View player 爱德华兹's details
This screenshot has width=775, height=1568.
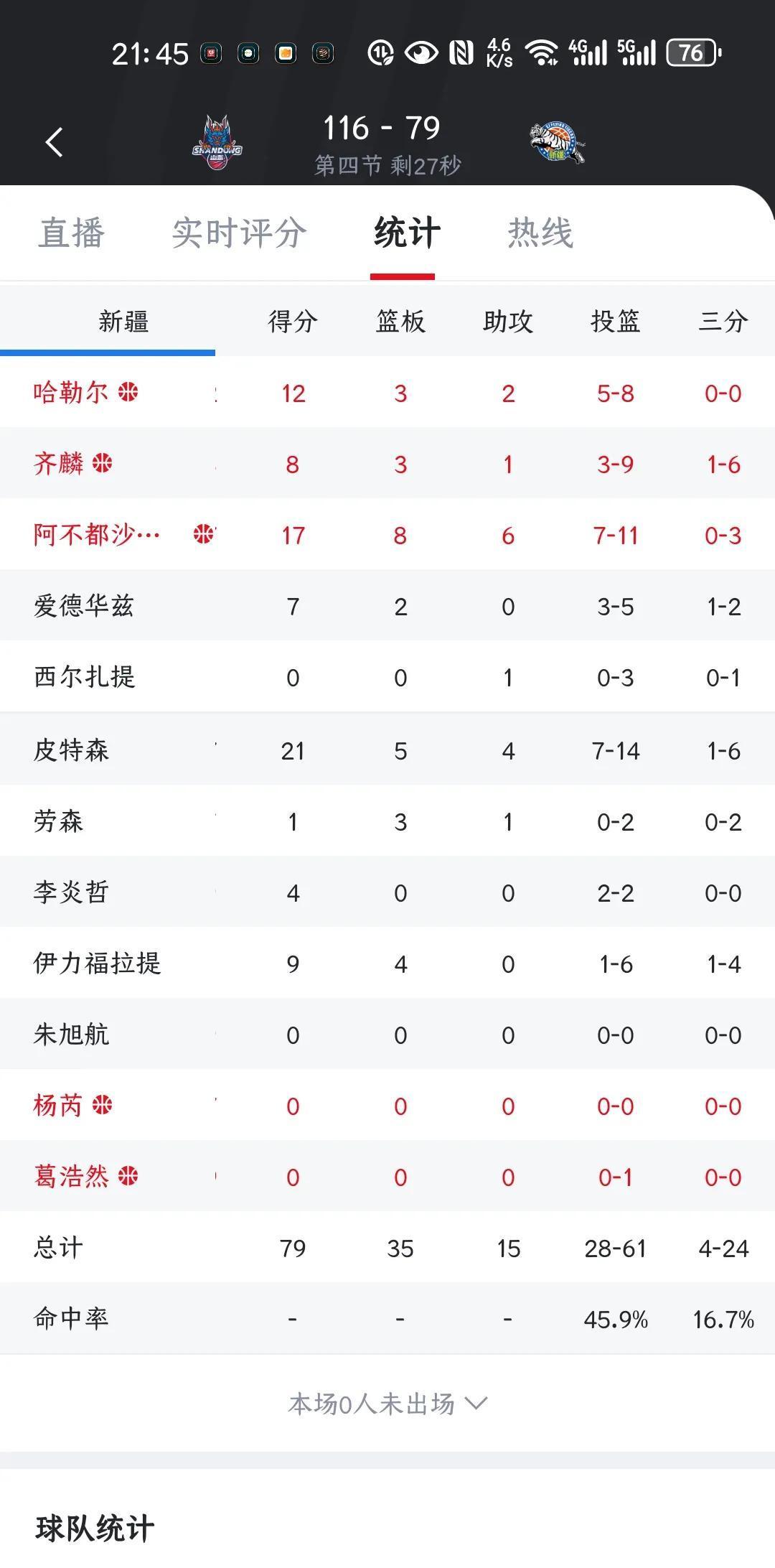[x=84, y=606]
